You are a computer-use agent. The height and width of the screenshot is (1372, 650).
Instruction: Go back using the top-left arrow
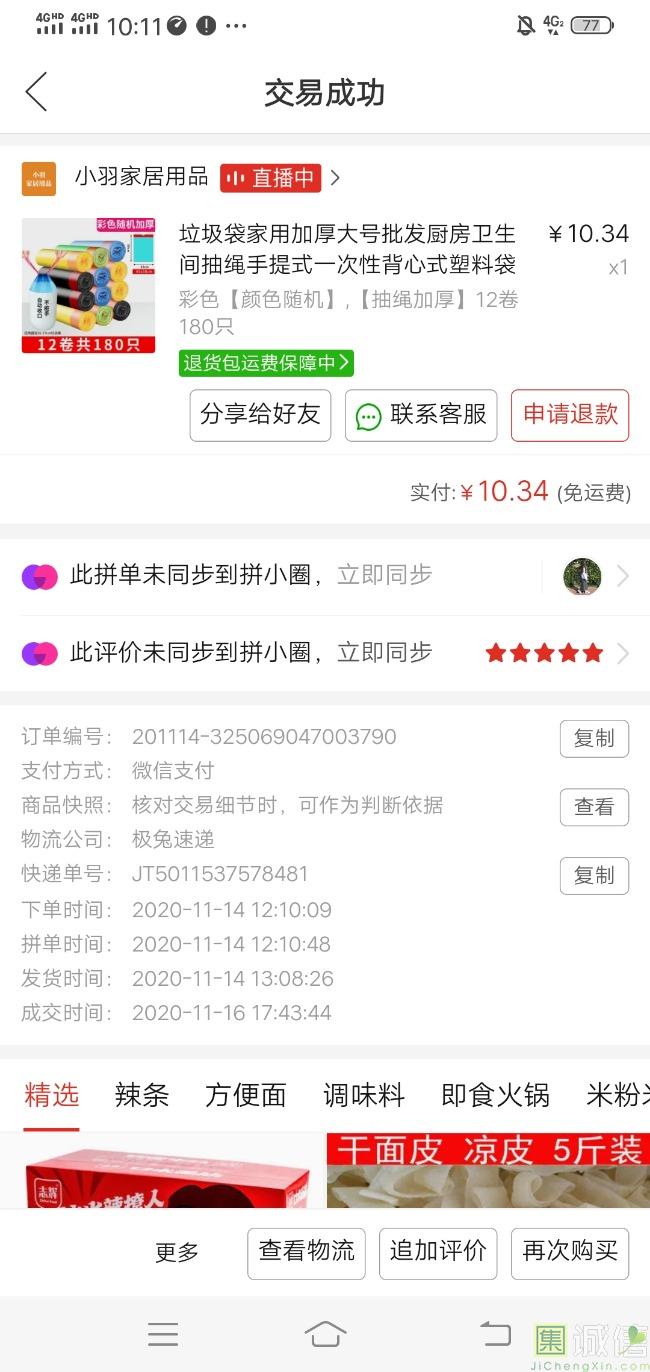click(x=37, y=93)
